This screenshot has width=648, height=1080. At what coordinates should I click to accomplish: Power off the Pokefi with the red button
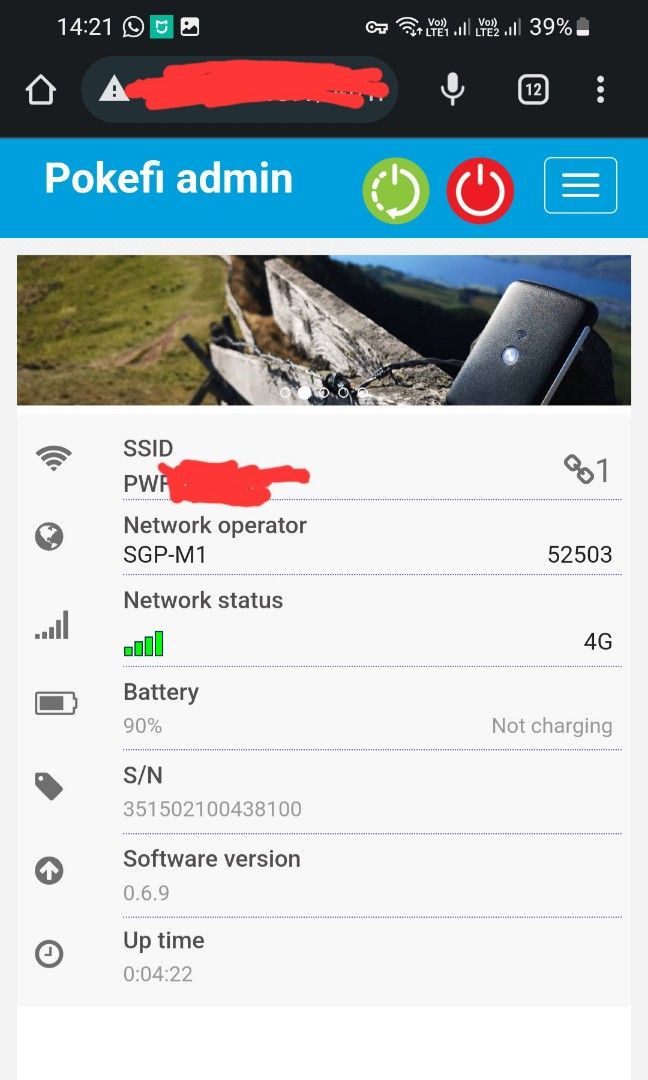(x=480, y=189)
